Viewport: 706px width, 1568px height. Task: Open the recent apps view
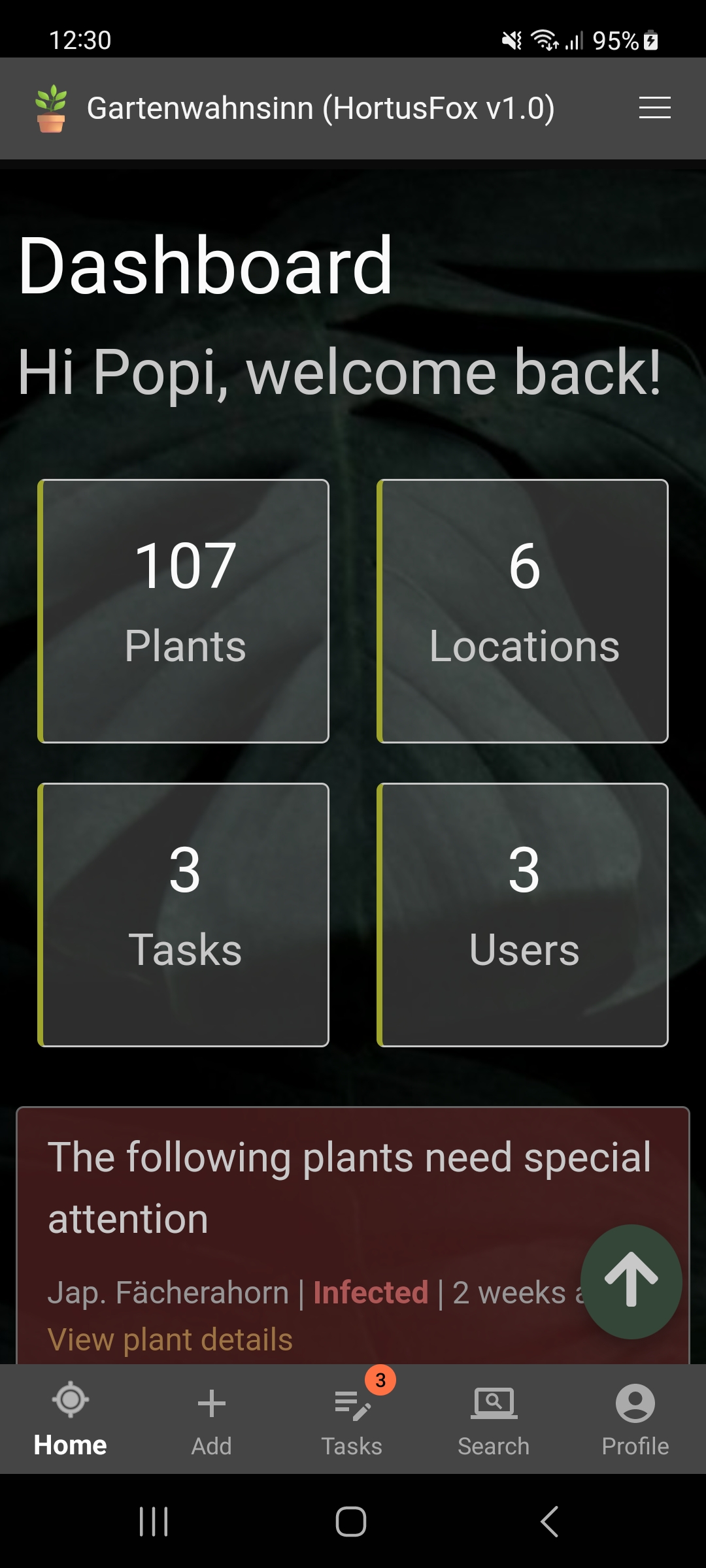tap(154, 1522)
